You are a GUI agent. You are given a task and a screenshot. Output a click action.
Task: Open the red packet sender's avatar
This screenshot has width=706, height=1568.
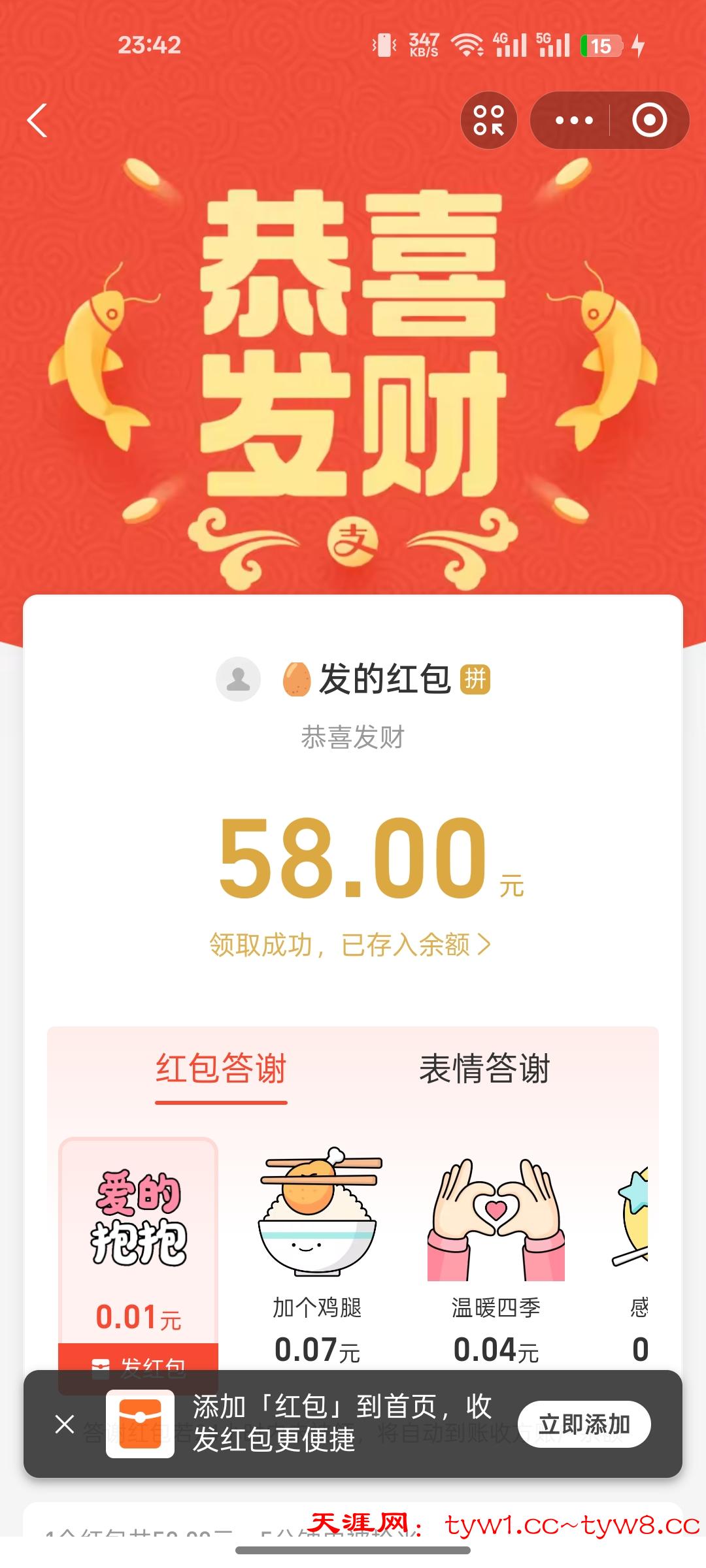239,679
